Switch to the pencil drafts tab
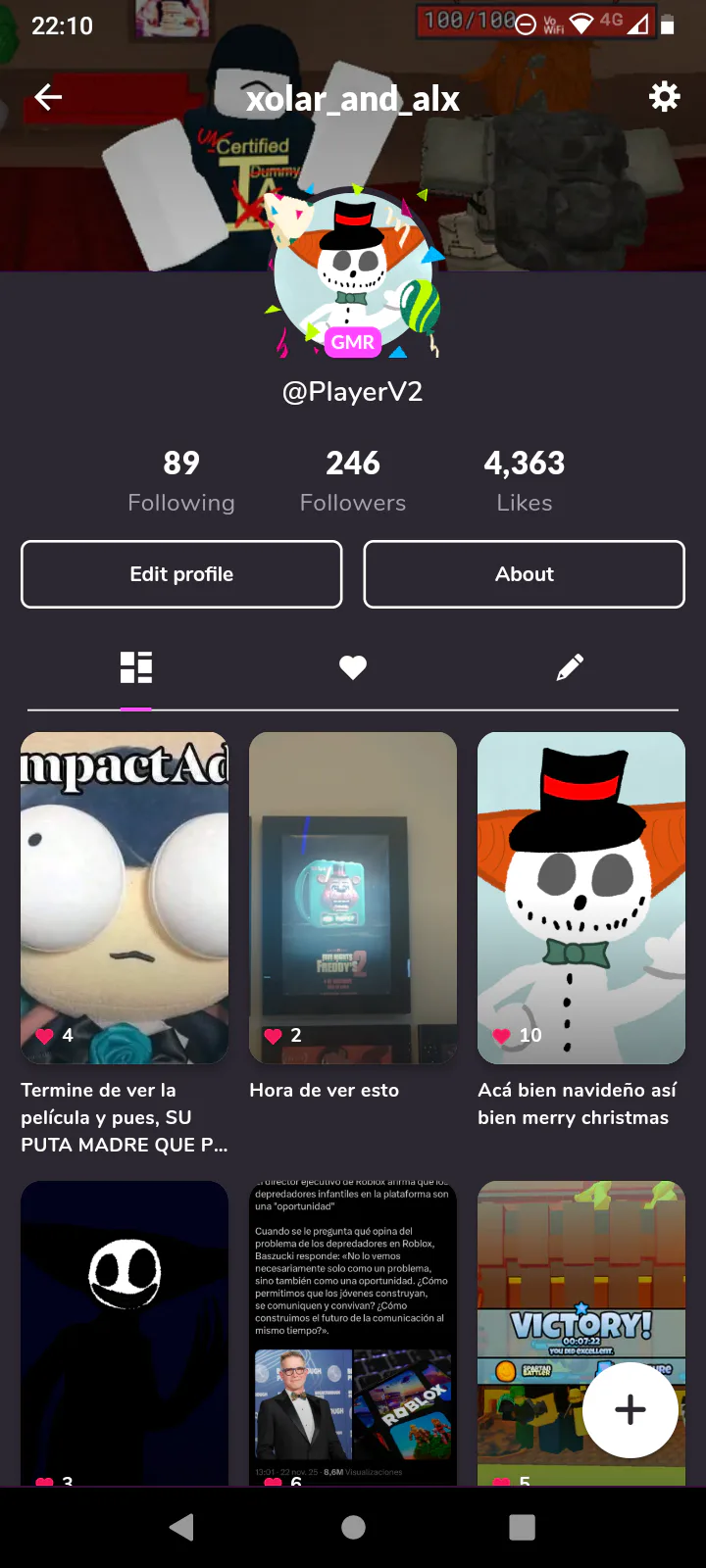The width and height of the screenshot is (706, 1568). (x=570, y=667)
